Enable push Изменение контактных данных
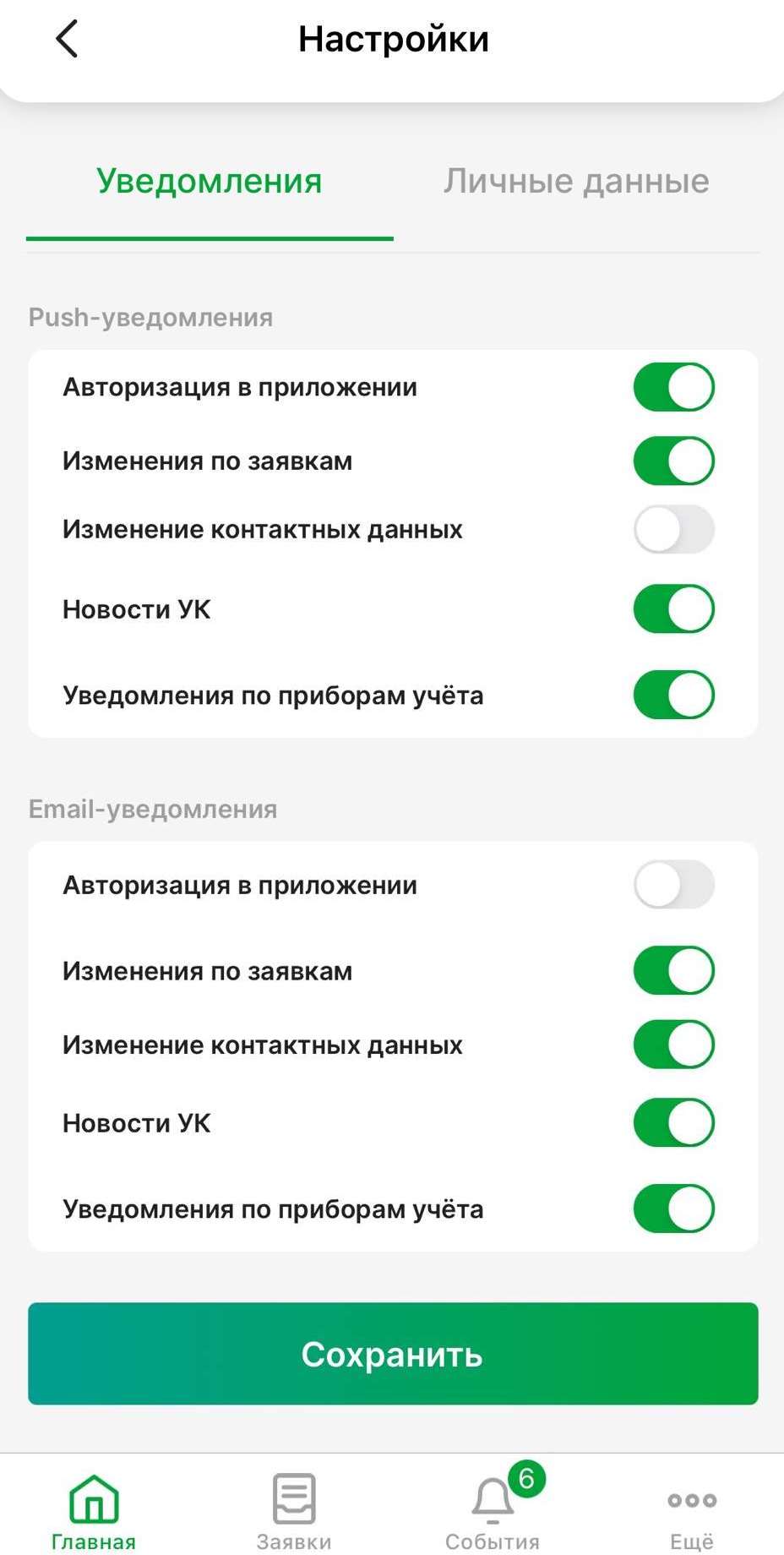Screen dimensions: 784x1555 click(x=674, y=529)
